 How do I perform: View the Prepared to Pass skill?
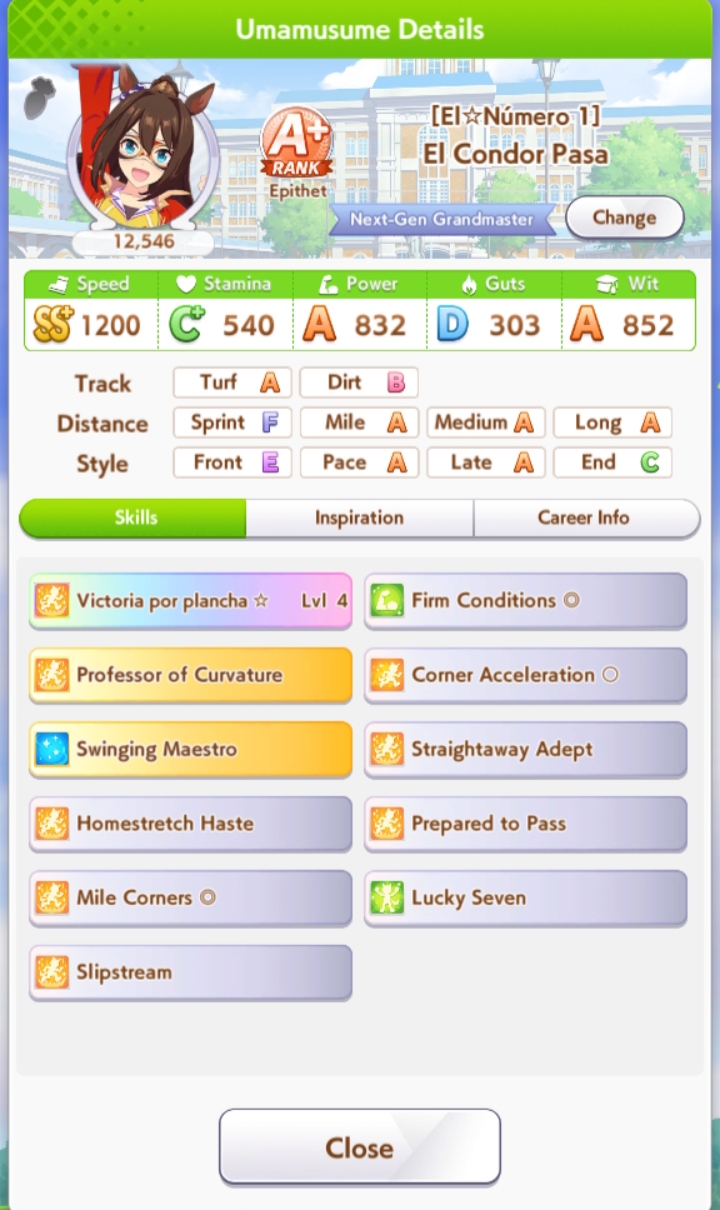(x=525, y=824)
